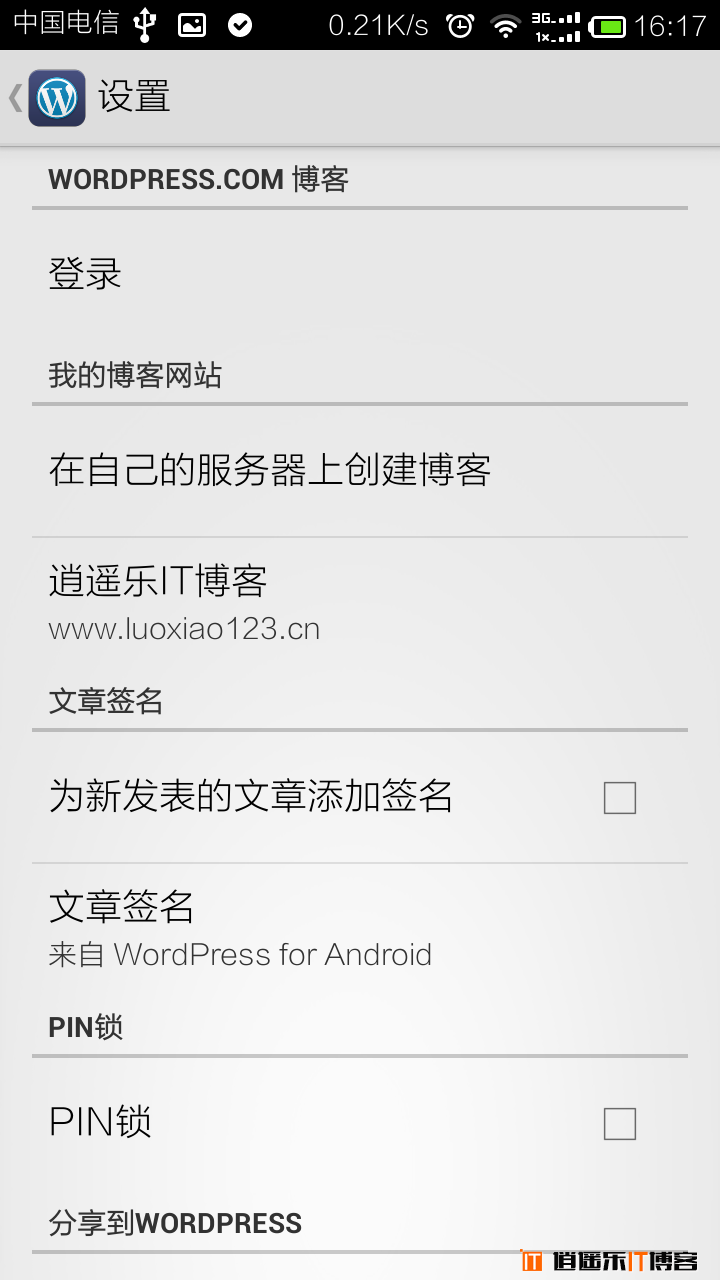720x1280 pixels.
Task: Go back via the WordPress icon
Action: [x=57, y=98]
